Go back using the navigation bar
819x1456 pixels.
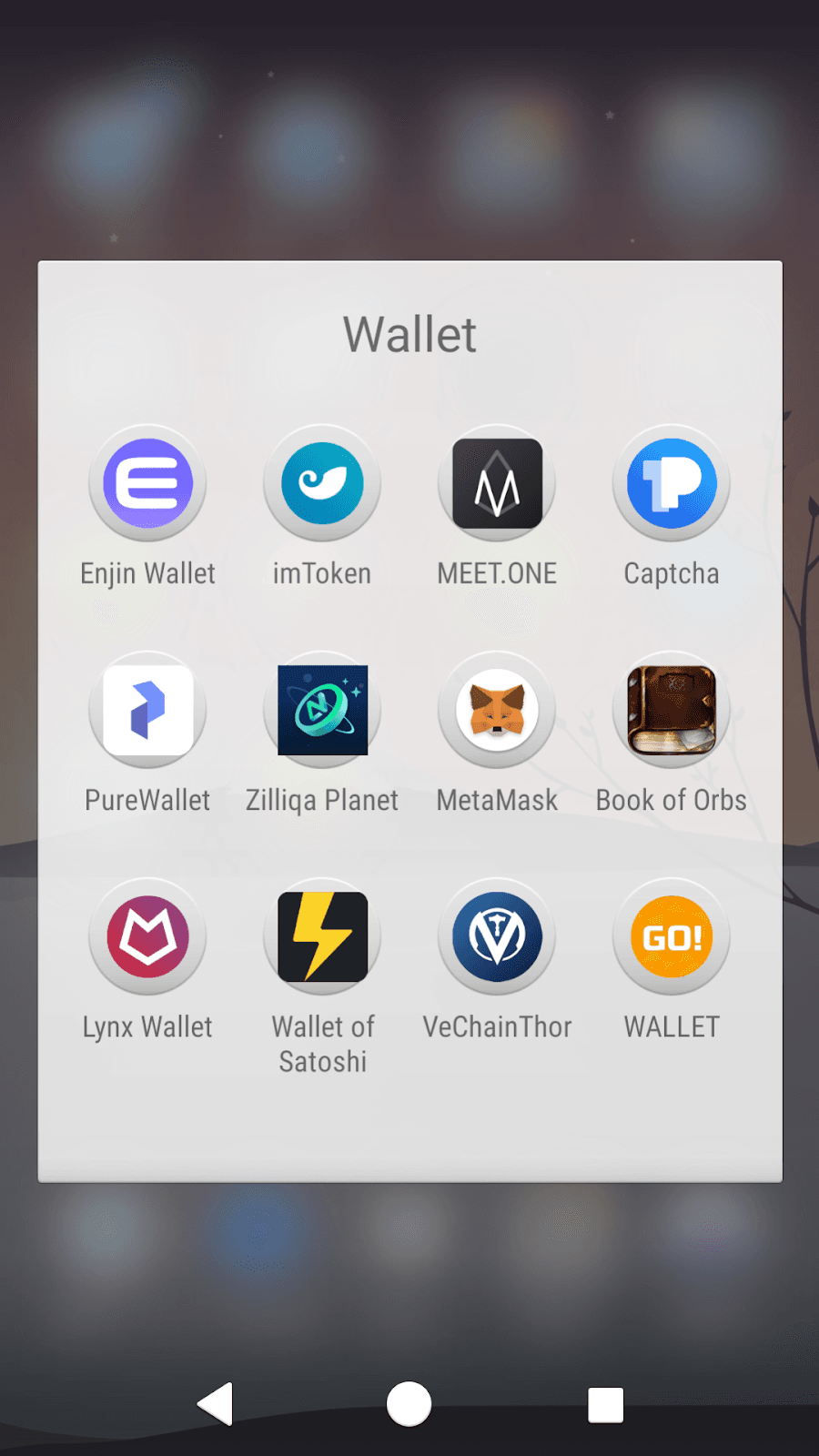[x=217, y=1404]
